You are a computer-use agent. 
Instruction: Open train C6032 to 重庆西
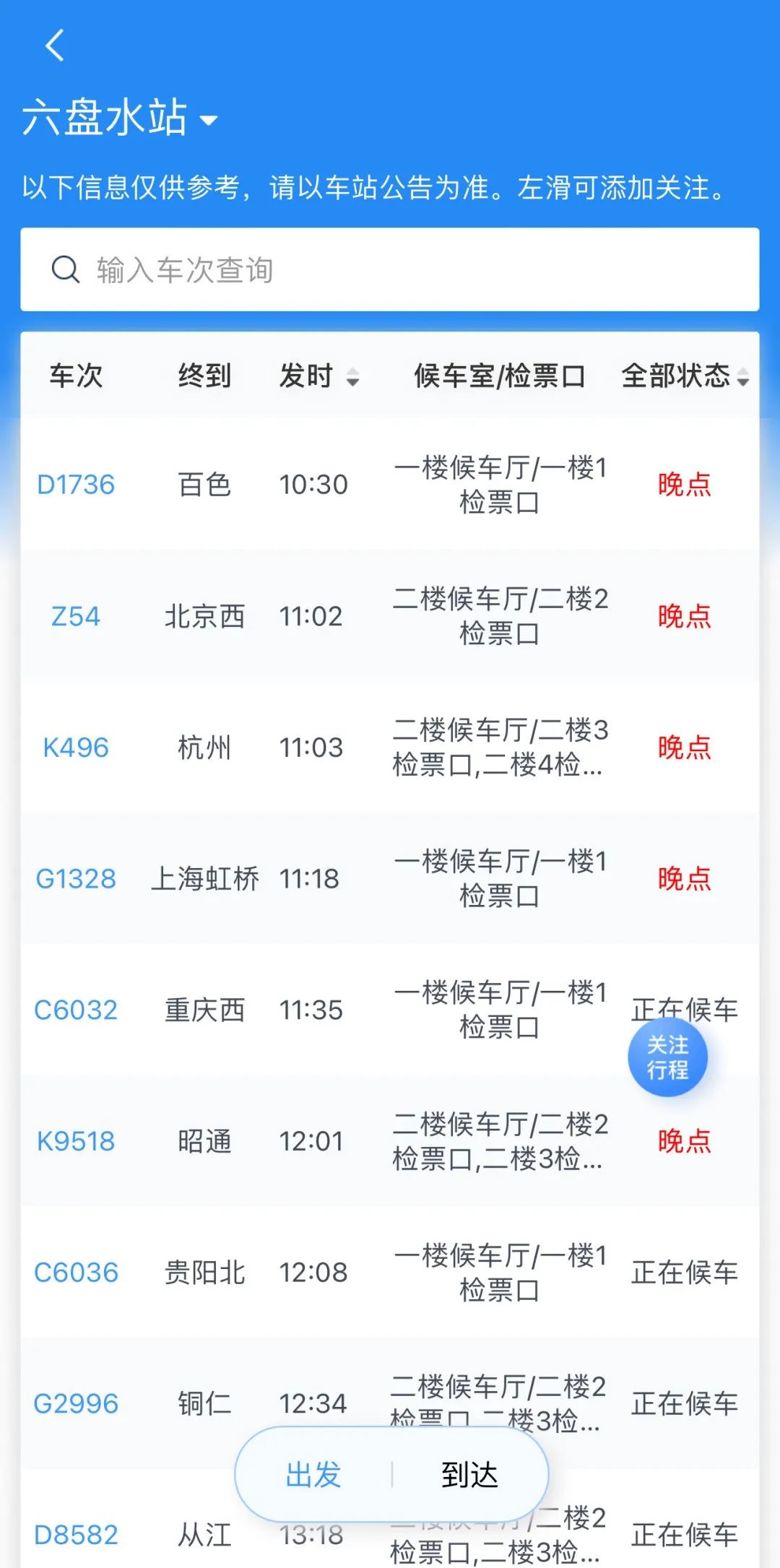(x=76, y=1010)
